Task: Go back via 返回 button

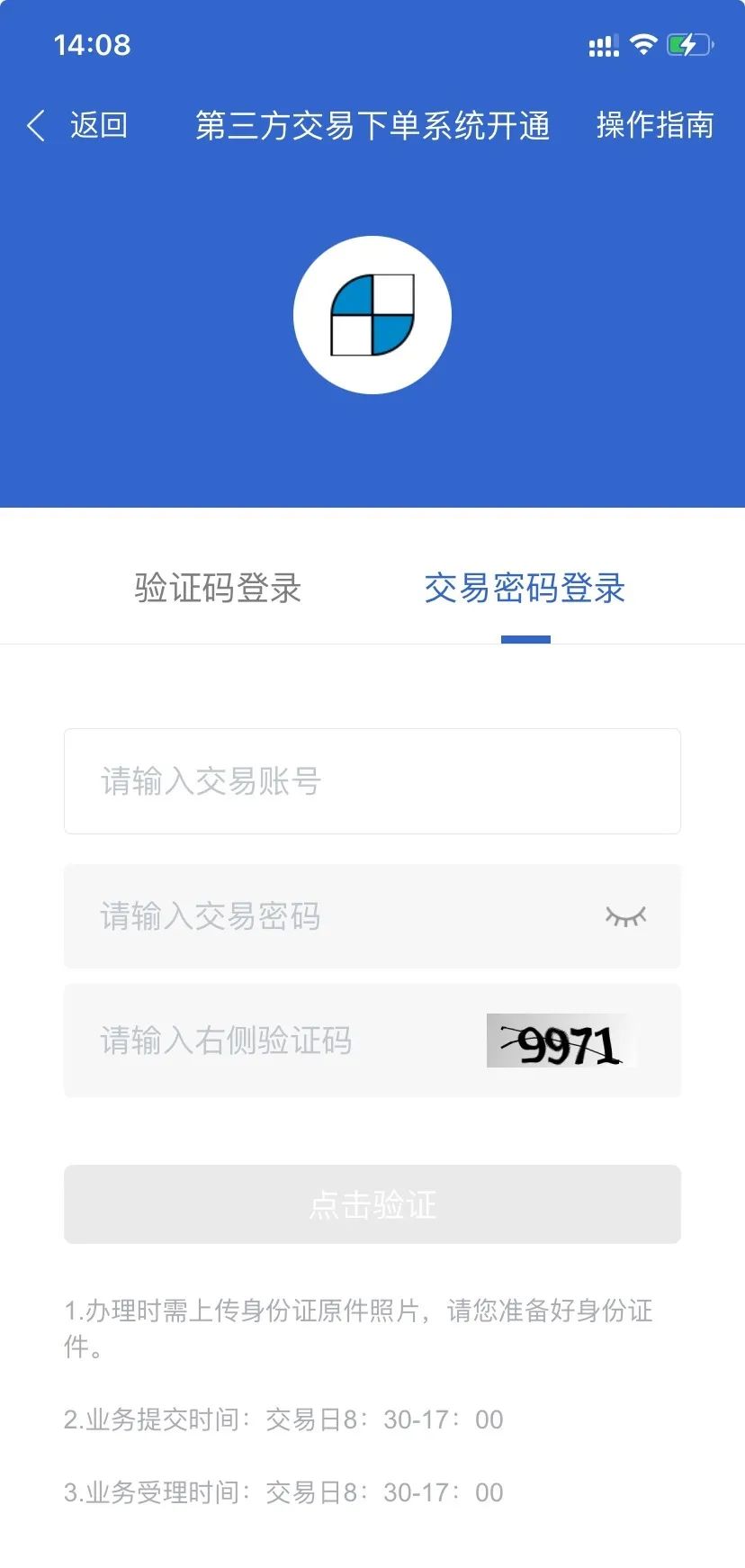Action: 78,125
